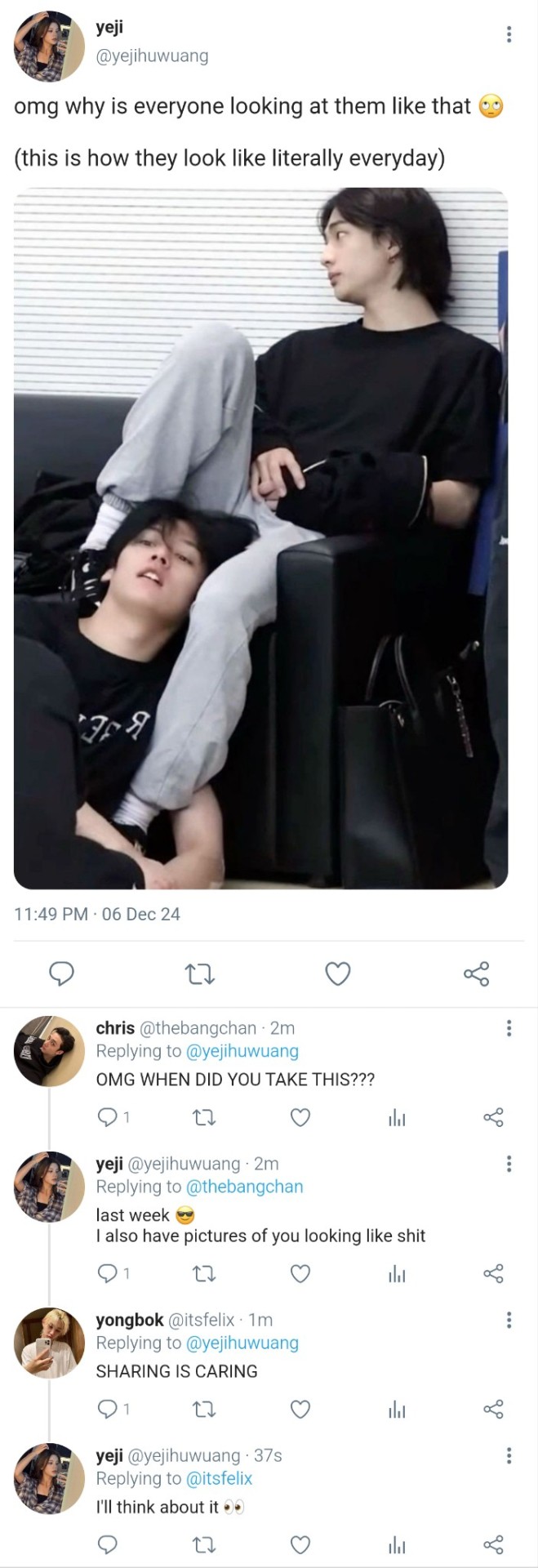Retweet chris's reply

click(203, 1117)
